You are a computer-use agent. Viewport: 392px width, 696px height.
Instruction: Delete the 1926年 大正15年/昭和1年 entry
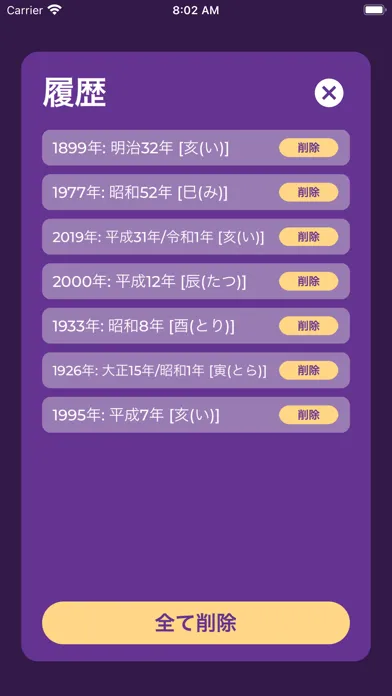coord(309,370)
